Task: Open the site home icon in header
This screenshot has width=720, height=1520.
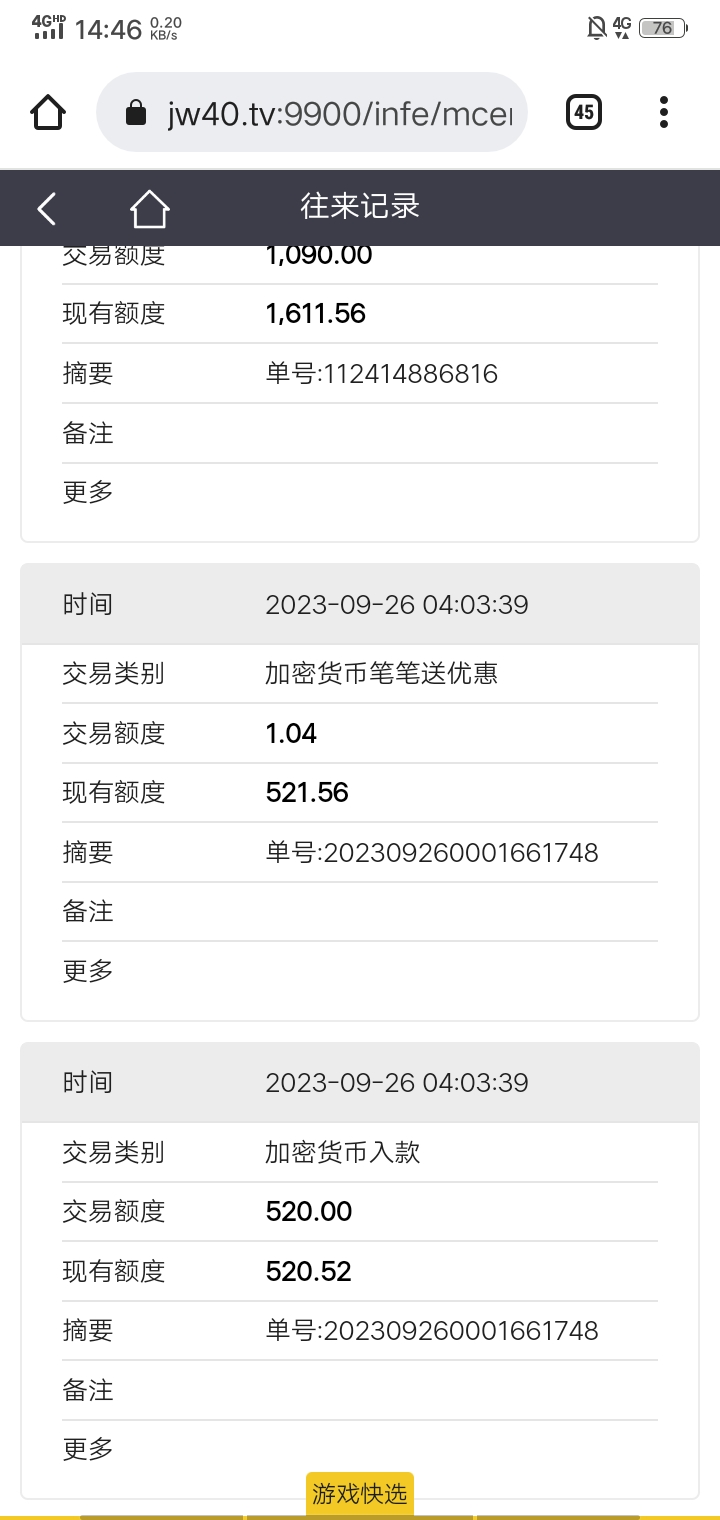Action: 149,208
